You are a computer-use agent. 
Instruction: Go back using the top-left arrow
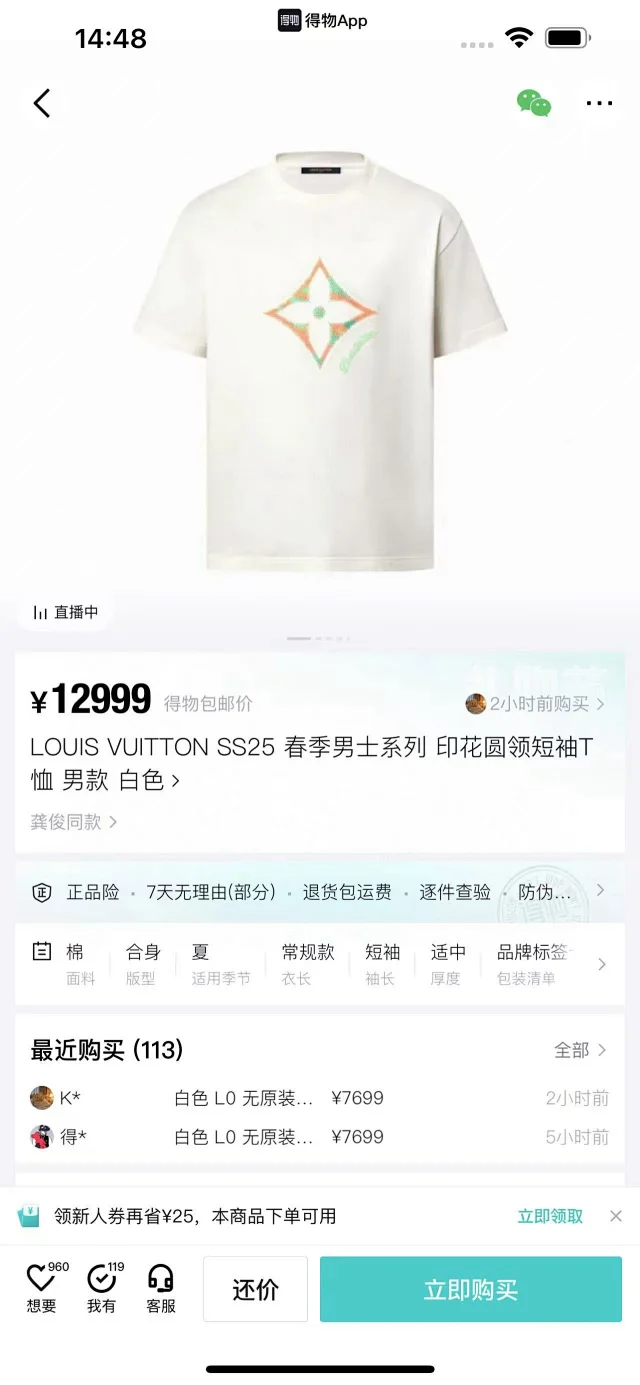(x=42, y=103)
